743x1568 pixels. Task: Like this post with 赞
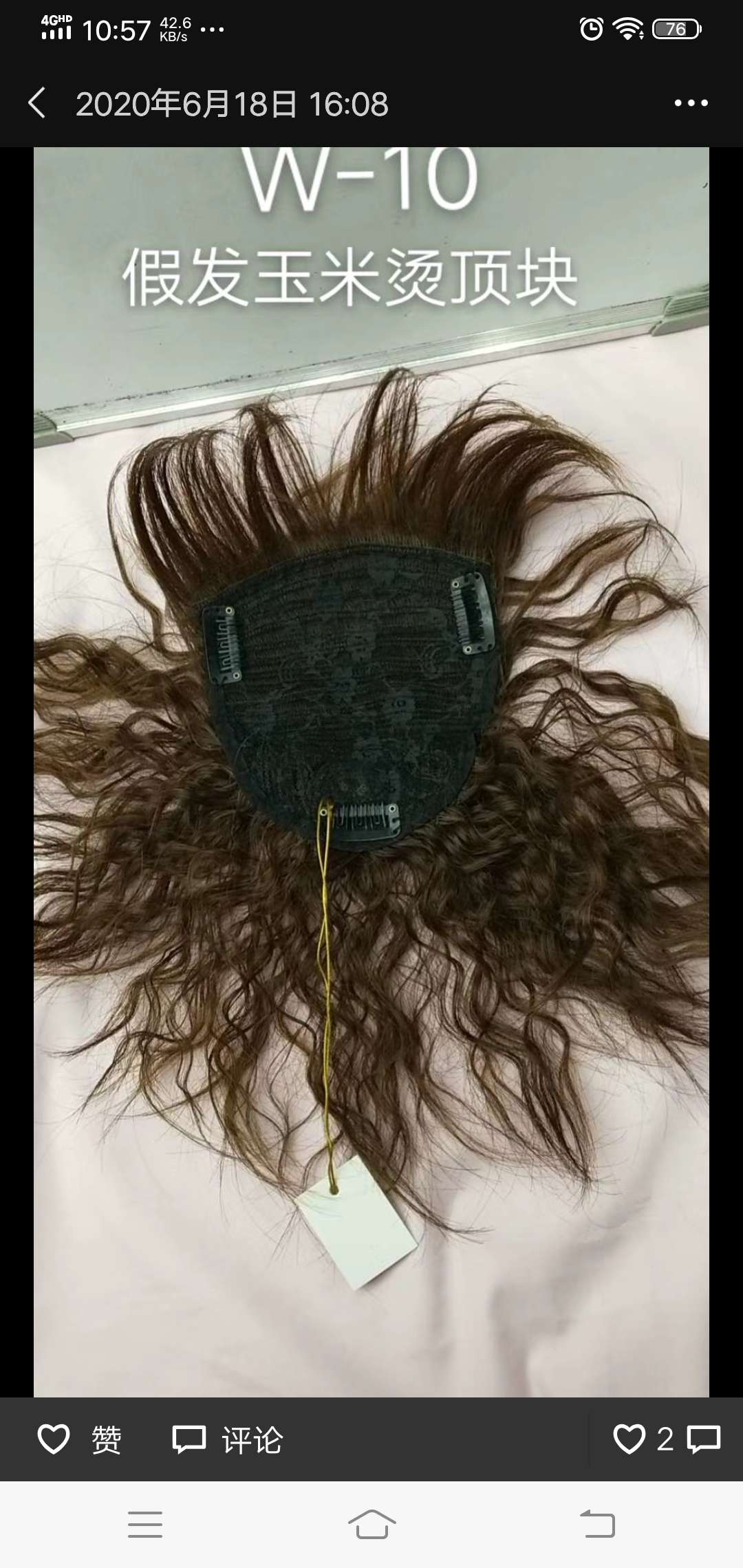pos(79,1439)
